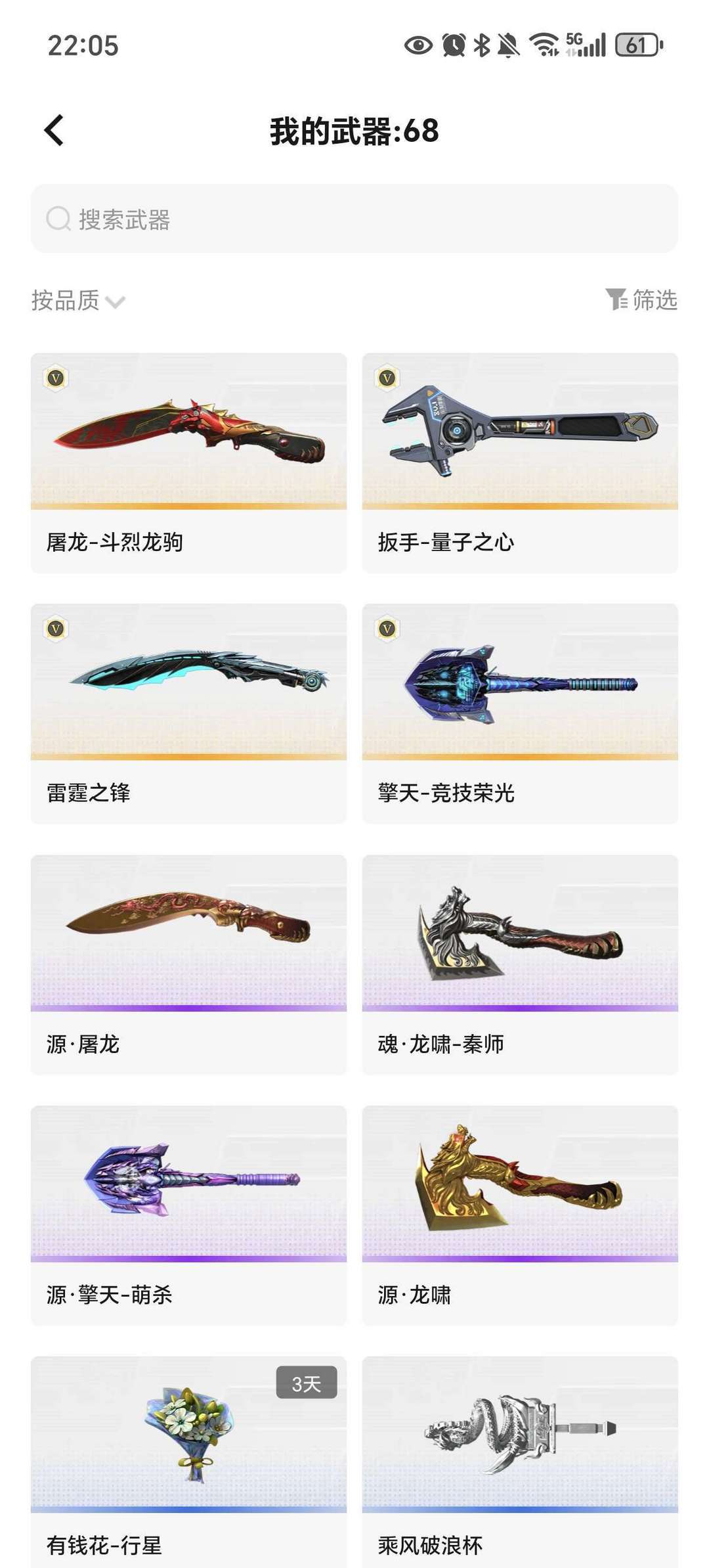Image resolution: width=709 pixels, height=1568 pixels.
Task: Tap the 源·屠龙 weapon card
Action: click(x=188, y=964)
